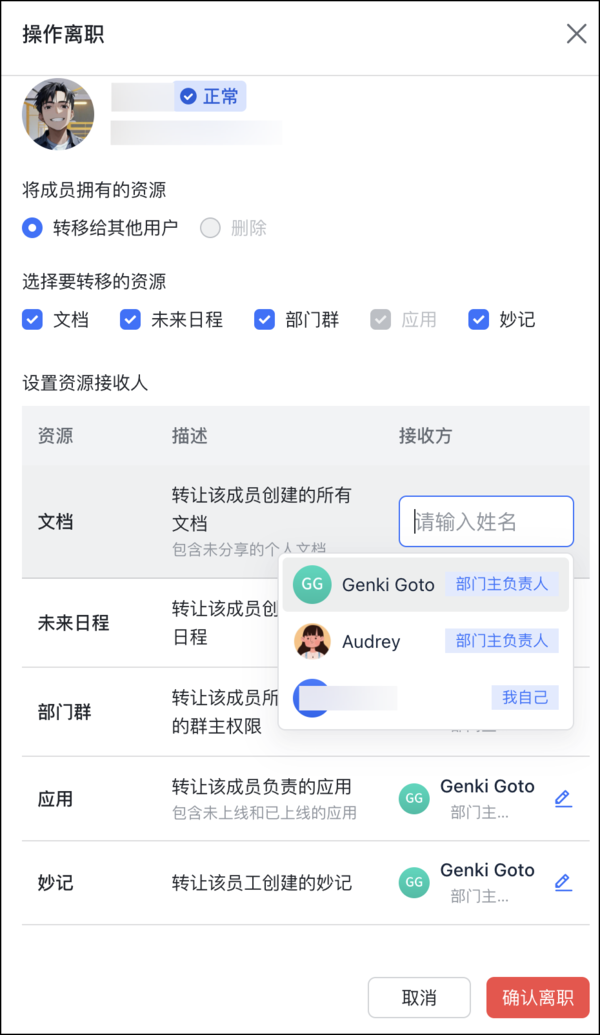Screen dimensions: 600x1035
Task: Toggle the 部门群 checkbox
Action: coord(264,320)
